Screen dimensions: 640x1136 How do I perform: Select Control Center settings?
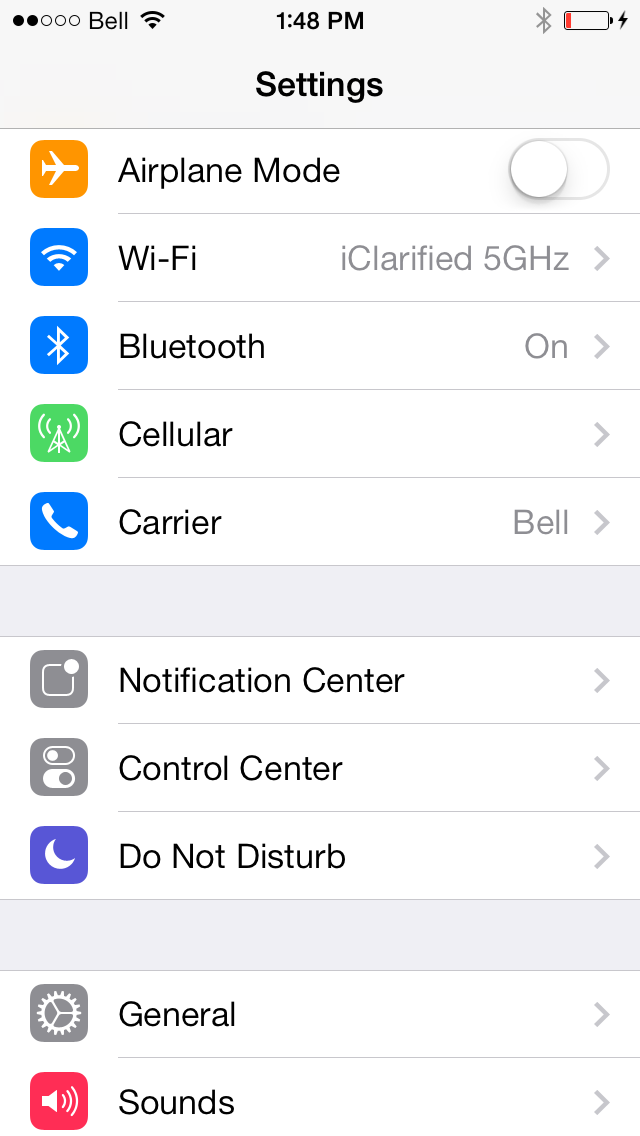[x=320, y=768]
